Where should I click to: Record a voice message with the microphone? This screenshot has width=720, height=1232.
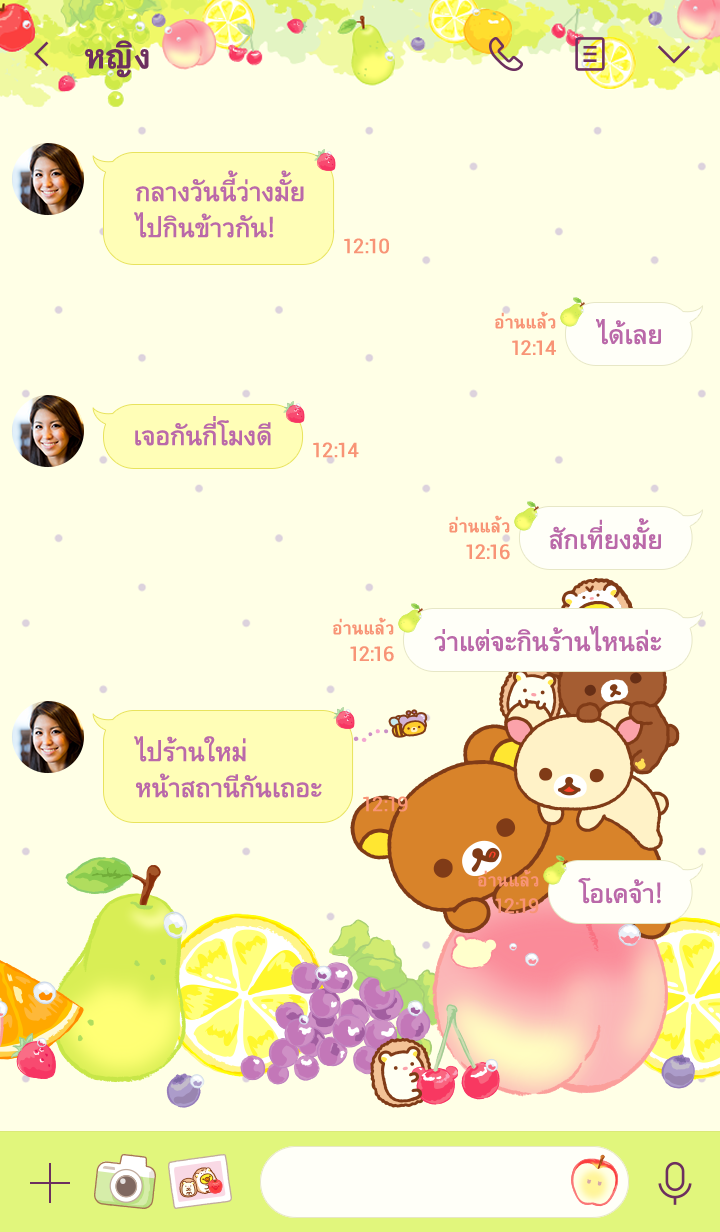[675, 1182]
